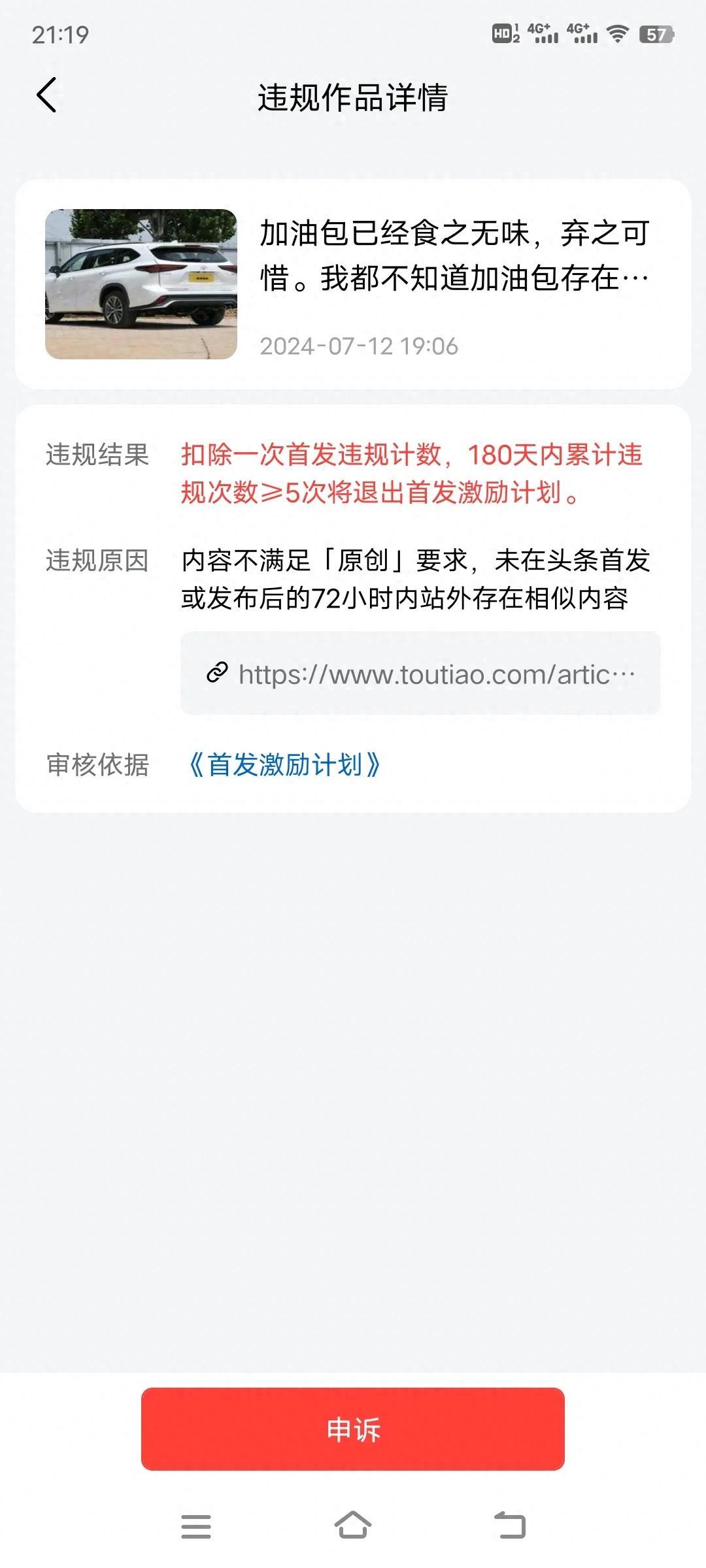Viewport: 706px width, 1568px height.
Task: Open recent apps from the navigation bar
Action: (x=196, y=1526)
